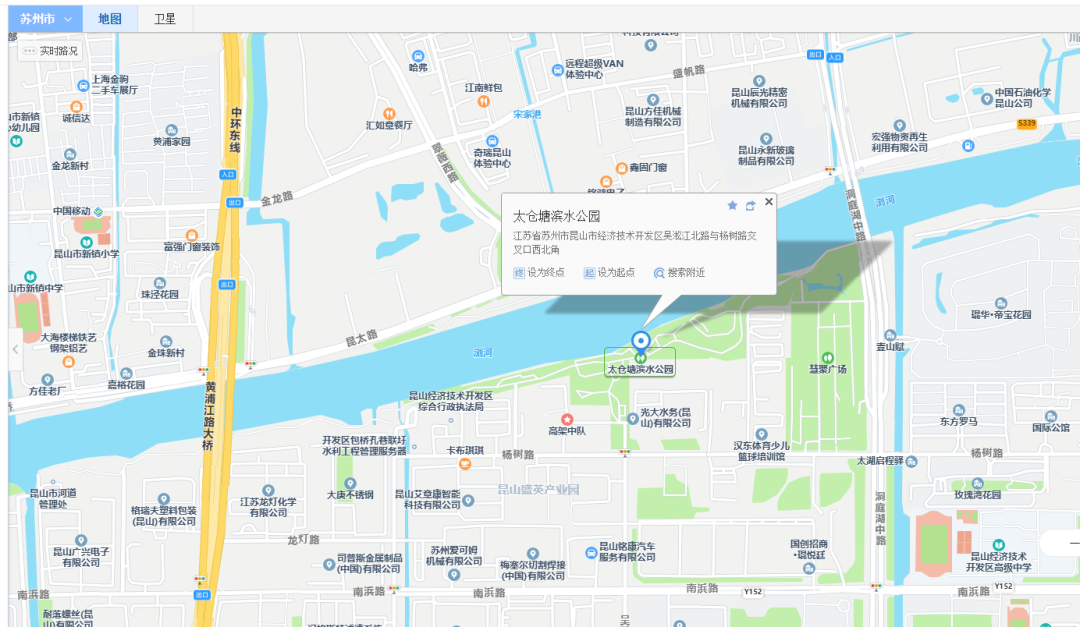Select the 高架中队 map point

click(567, 419)
